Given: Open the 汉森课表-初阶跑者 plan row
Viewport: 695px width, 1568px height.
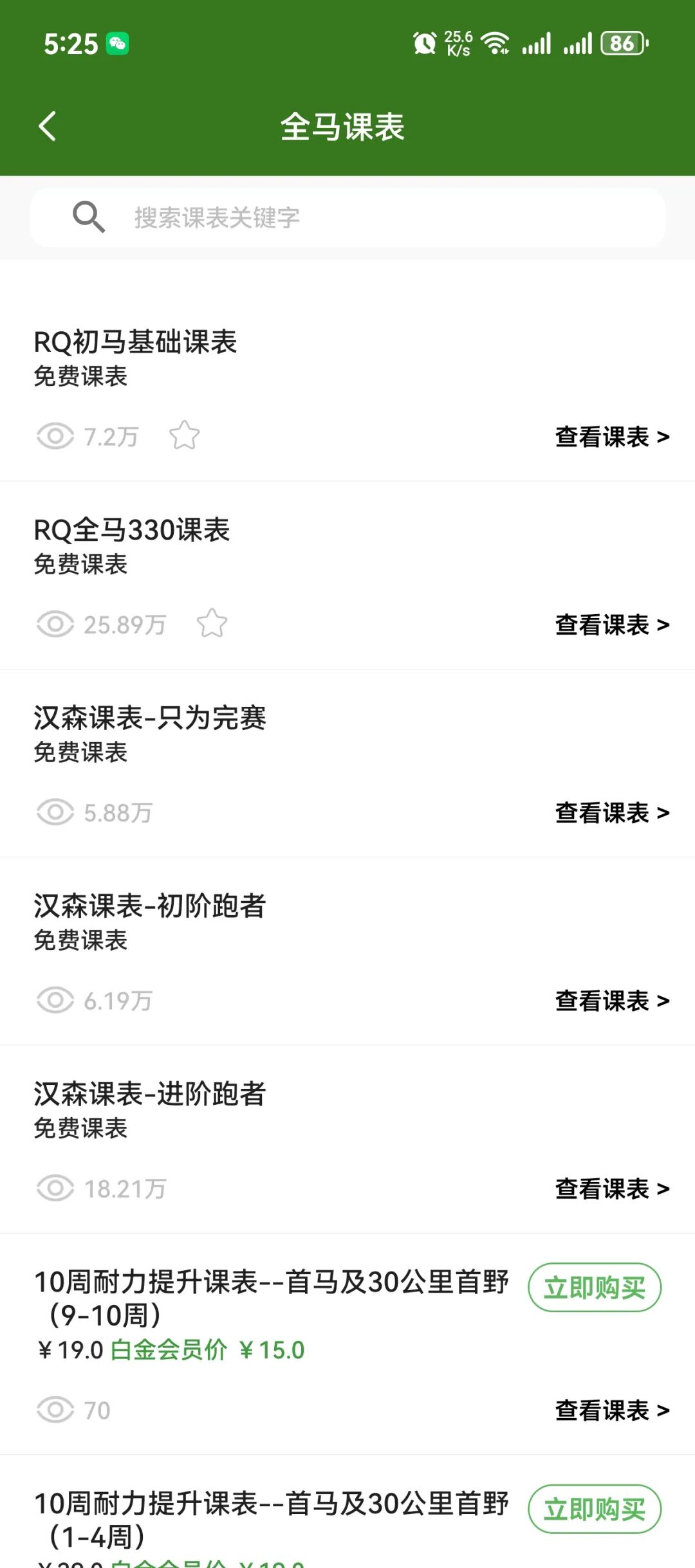Looking at the screenshot, I should pos(347,951).
